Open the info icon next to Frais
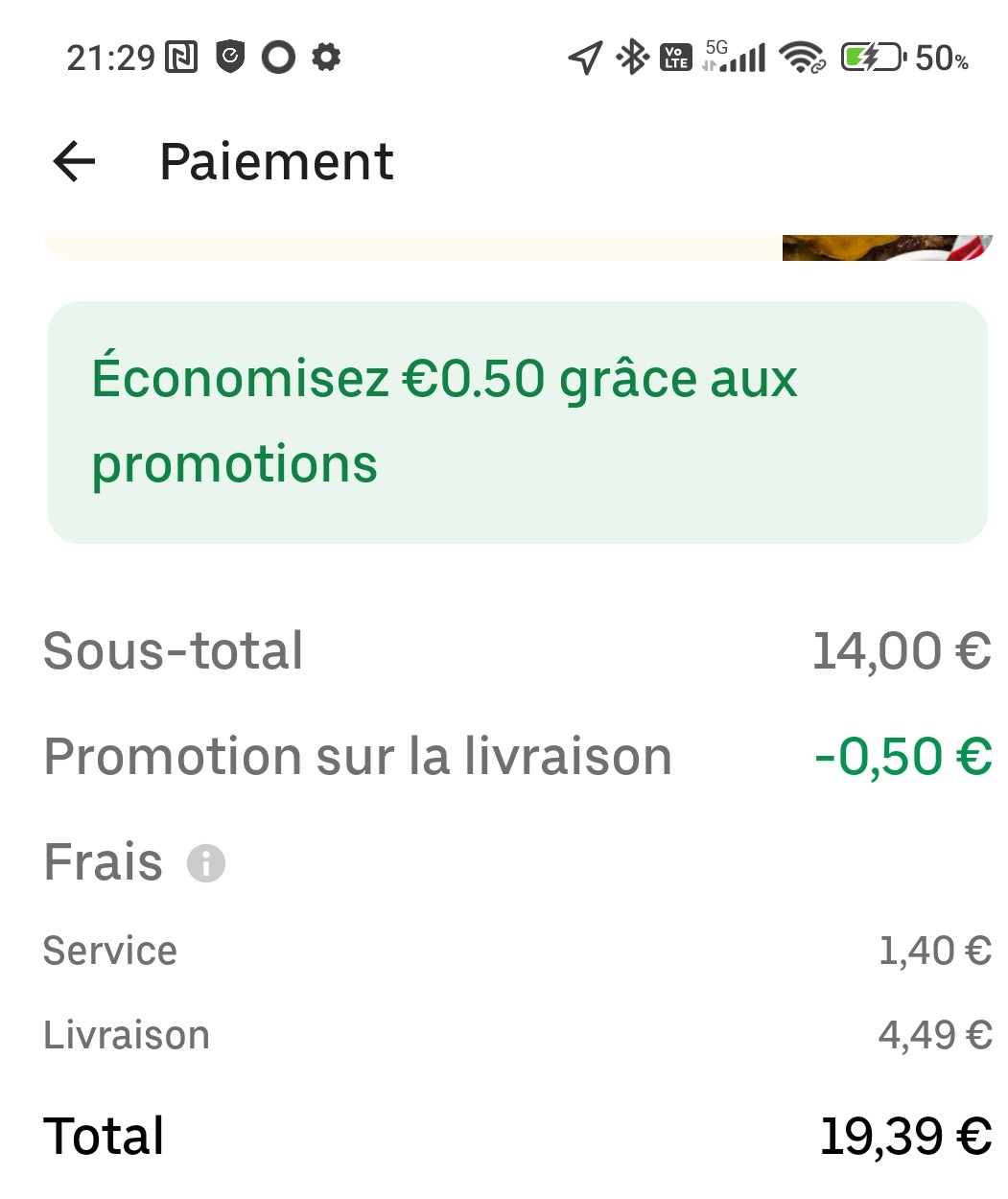 pos(205,863)
